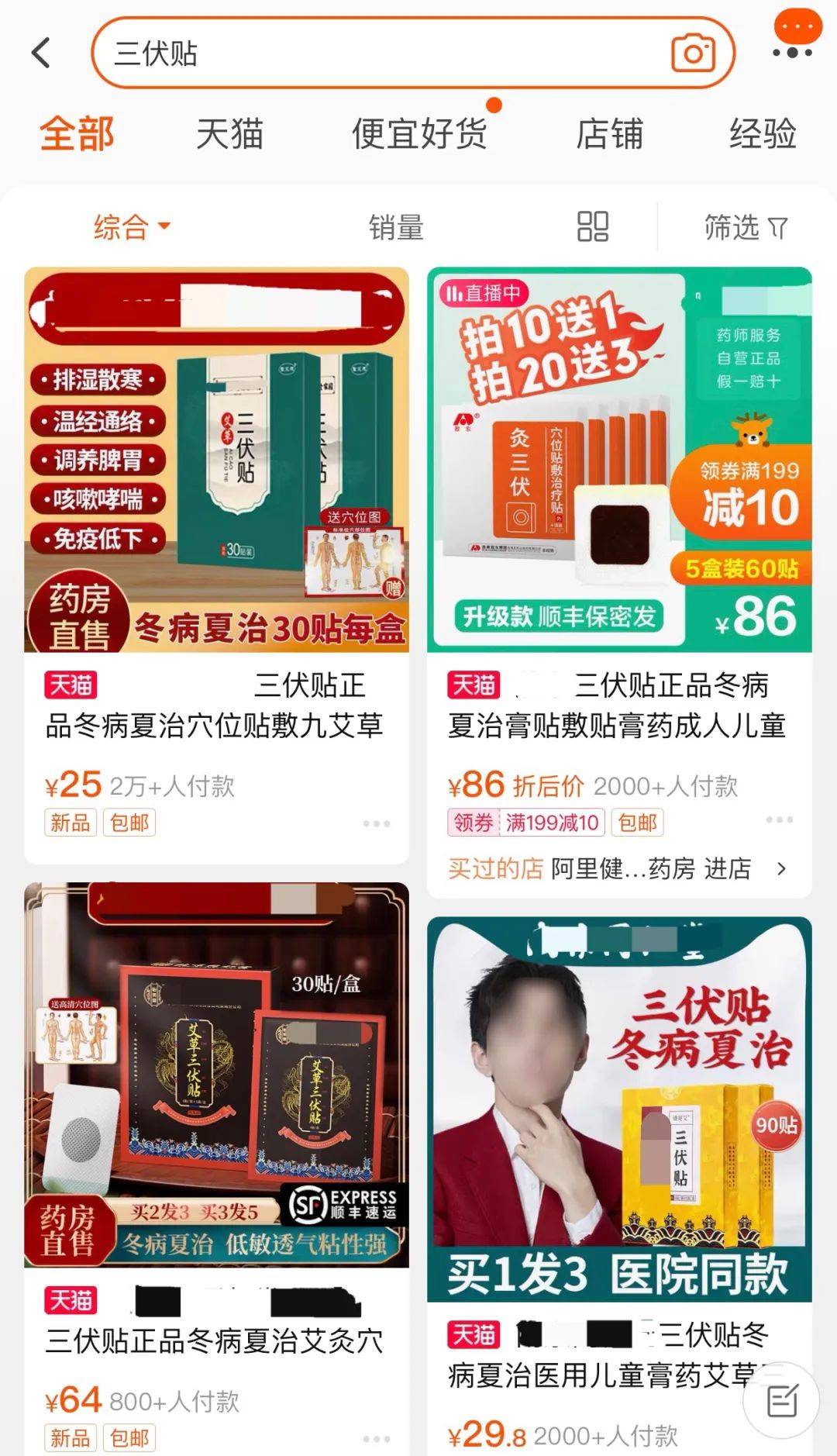
Task: Tap the floating feedback edit button
Action: click(781, 1400)
